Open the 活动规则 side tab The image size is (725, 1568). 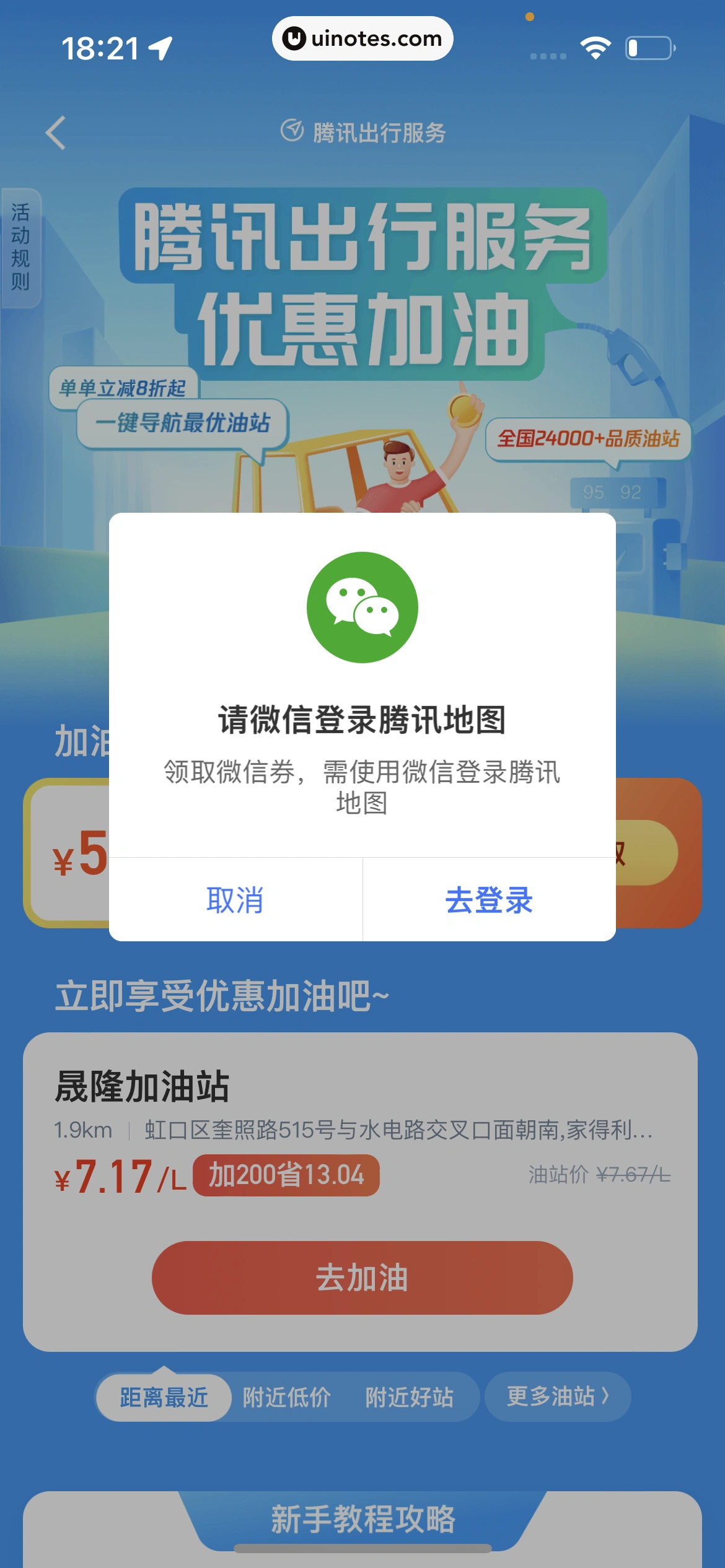coord(20,248)
